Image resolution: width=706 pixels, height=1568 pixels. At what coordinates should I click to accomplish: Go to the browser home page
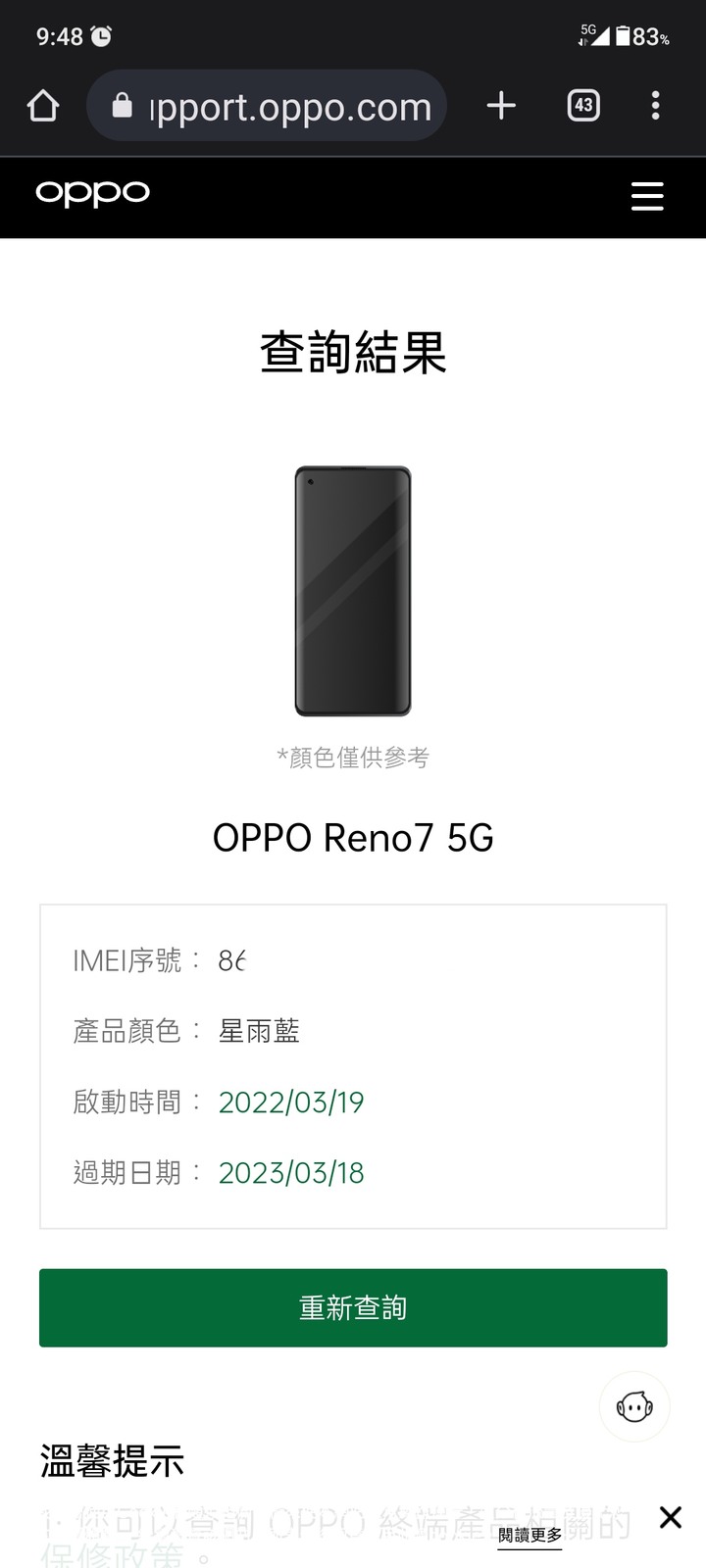point(43,106)
